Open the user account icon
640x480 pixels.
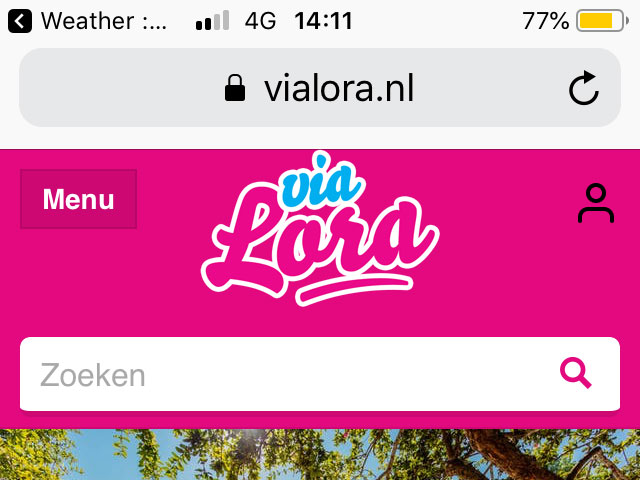click(595, 203)
